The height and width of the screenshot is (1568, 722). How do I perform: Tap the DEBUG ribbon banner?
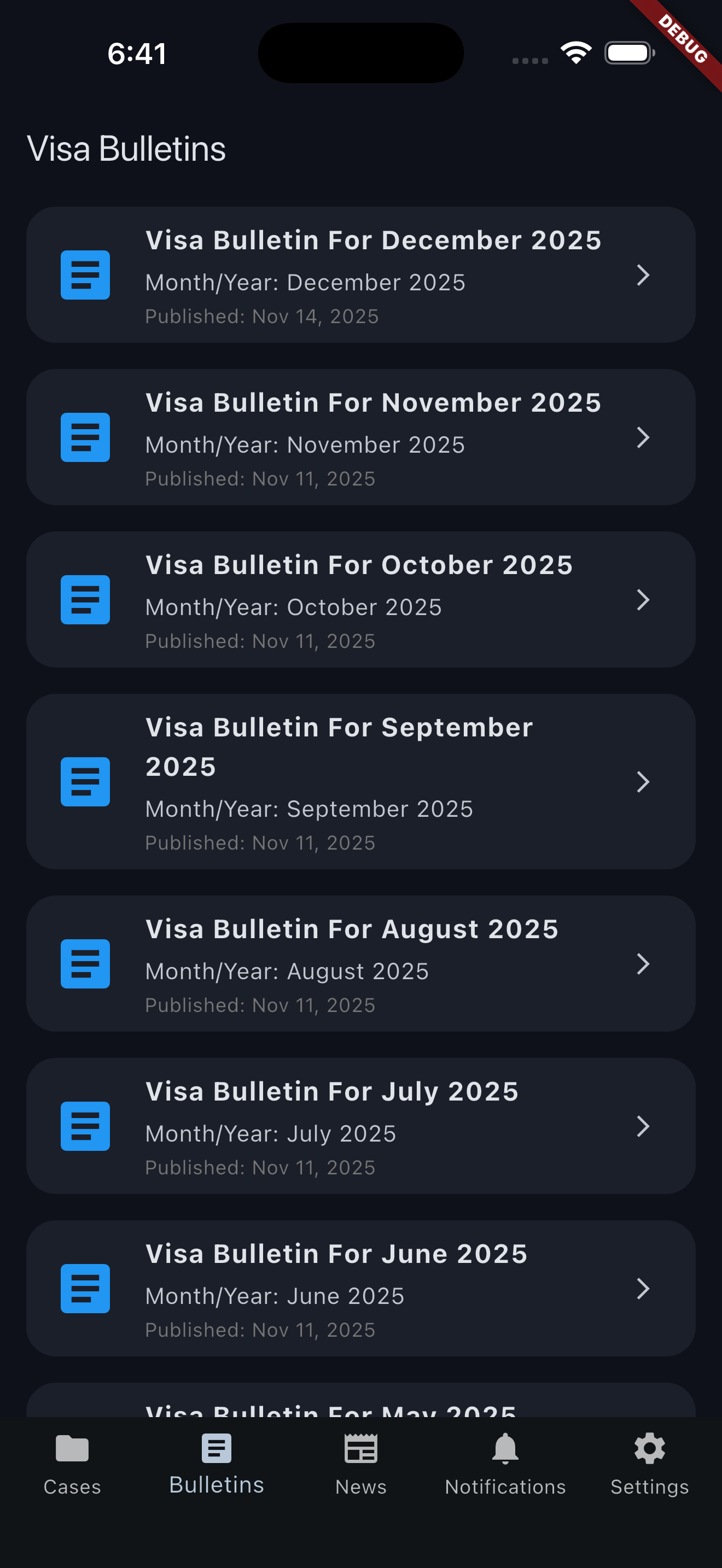tap(680, 42)
